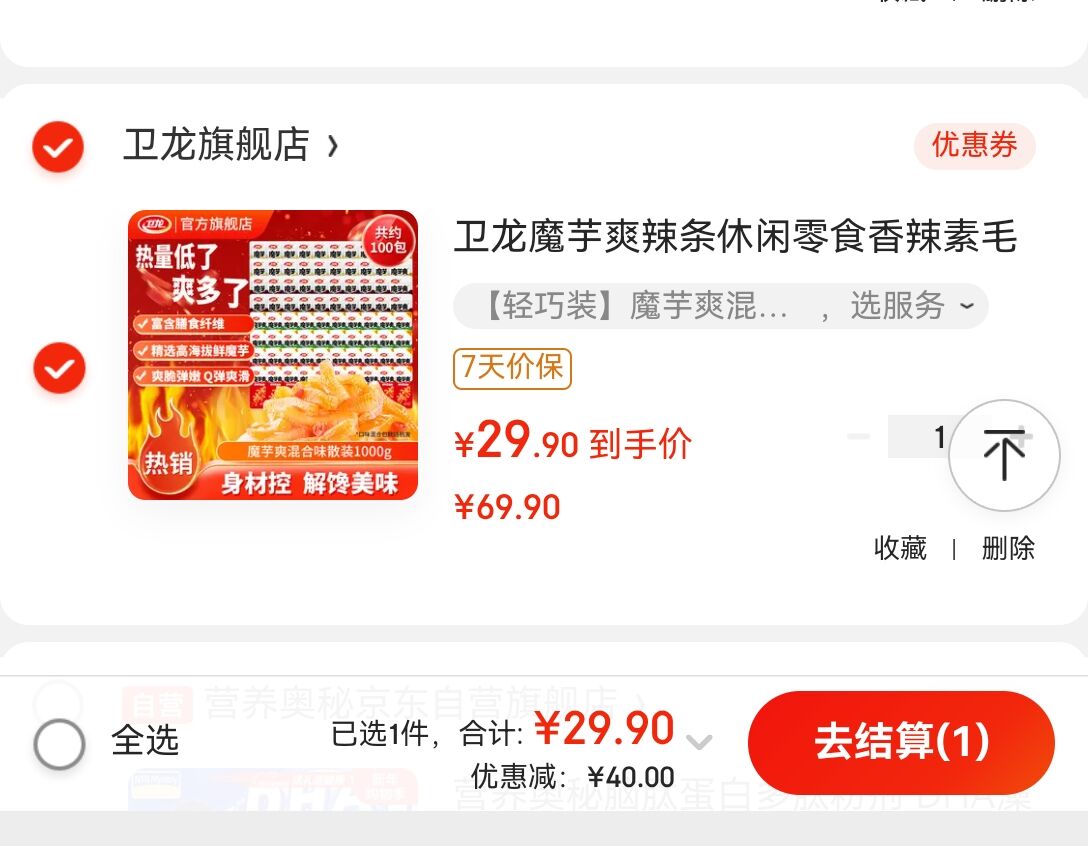Viewport: 1088px width, 846px height.
Task: Expand the 轻巧装 spec and service selector
Action: point(720,306)
